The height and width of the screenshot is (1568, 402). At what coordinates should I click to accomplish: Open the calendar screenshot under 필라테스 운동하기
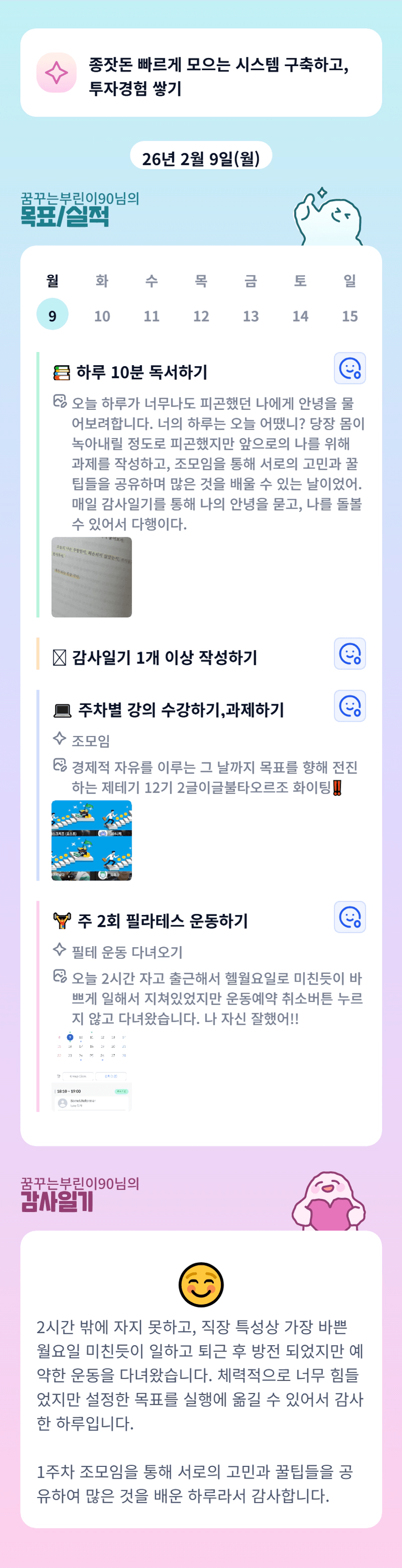tap(92, 1071)
